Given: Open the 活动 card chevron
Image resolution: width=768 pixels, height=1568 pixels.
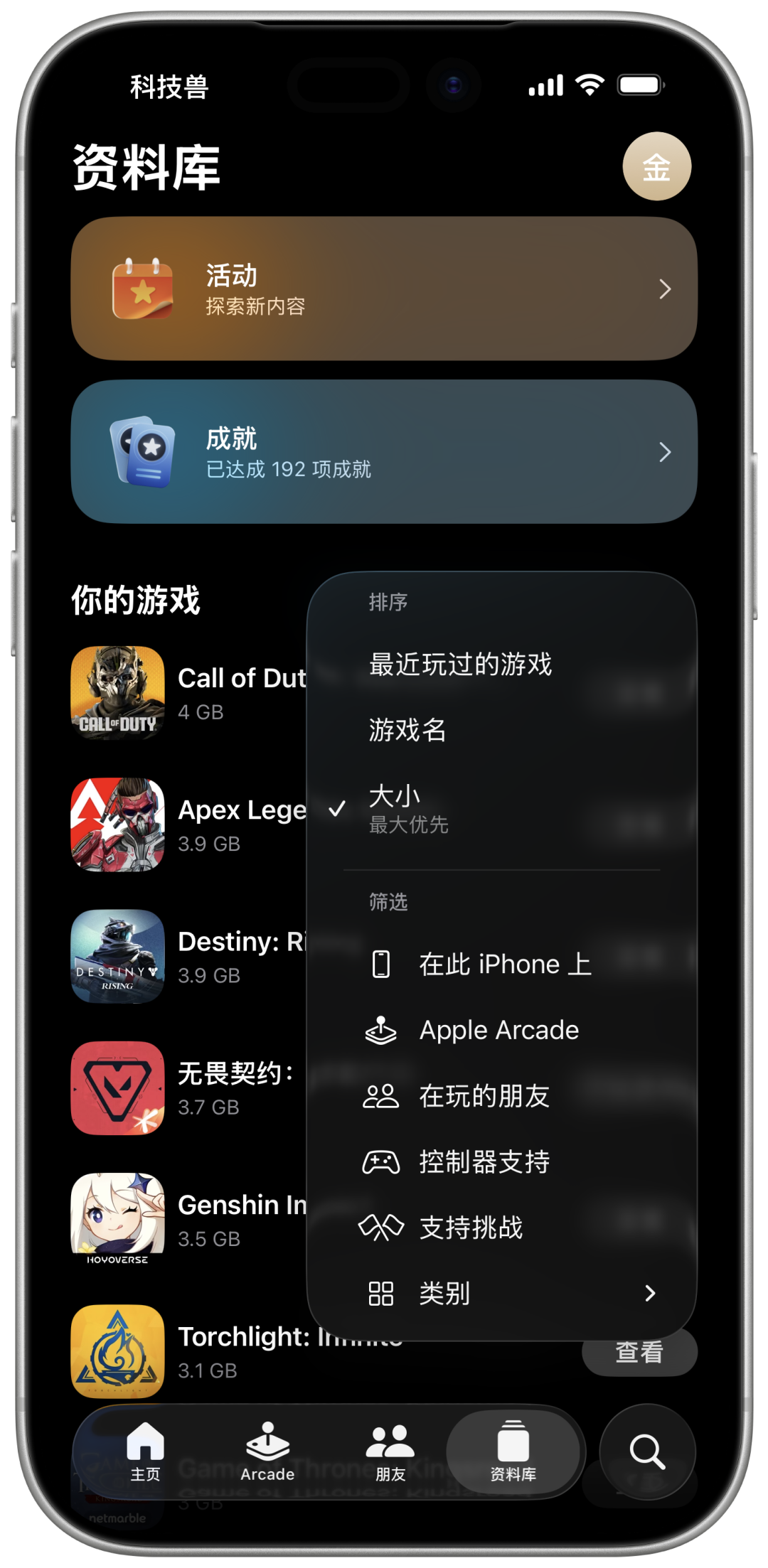Looking at the screenshot, I should click(x=666, y=289).
